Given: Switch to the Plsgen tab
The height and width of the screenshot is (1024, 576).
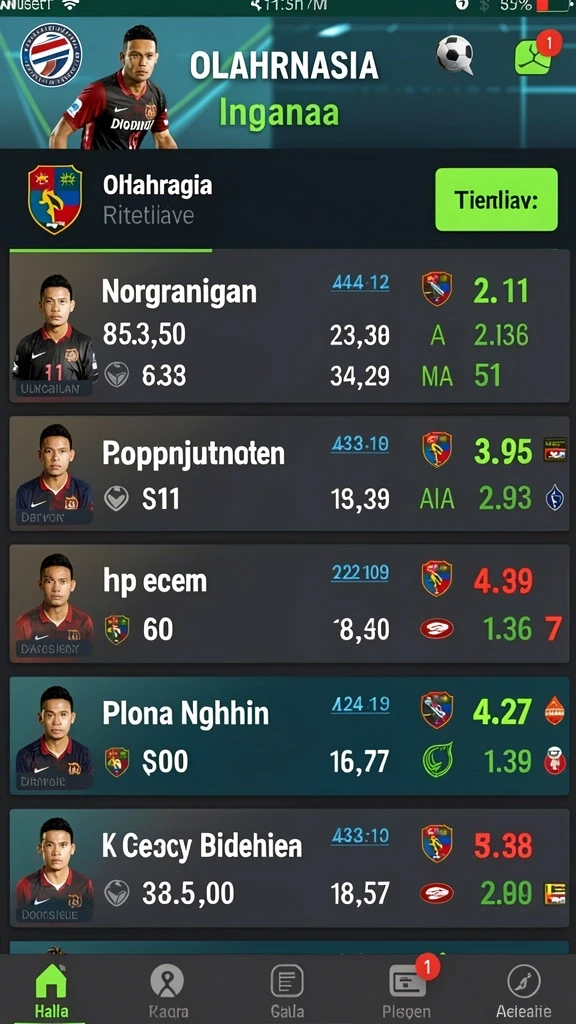Looking at the screenshot, I should [x=406, y=990].
